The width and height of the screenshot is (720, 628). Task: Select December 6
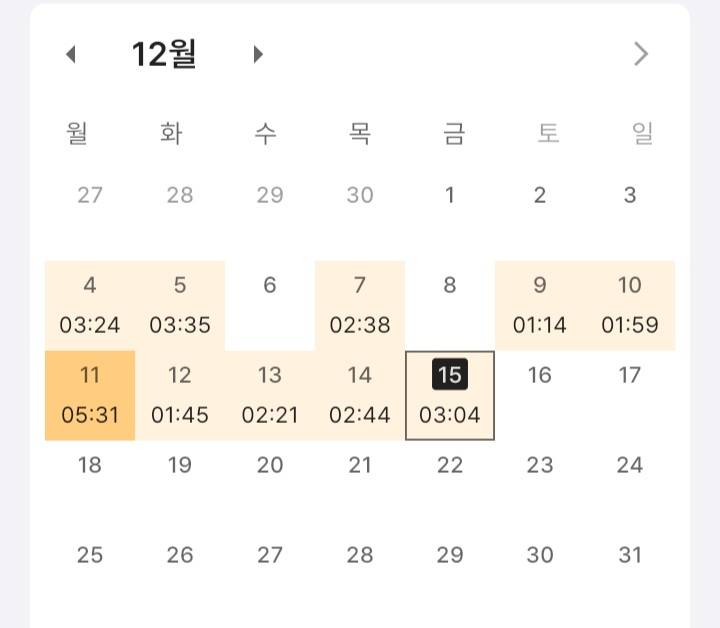tap(270, 286)
